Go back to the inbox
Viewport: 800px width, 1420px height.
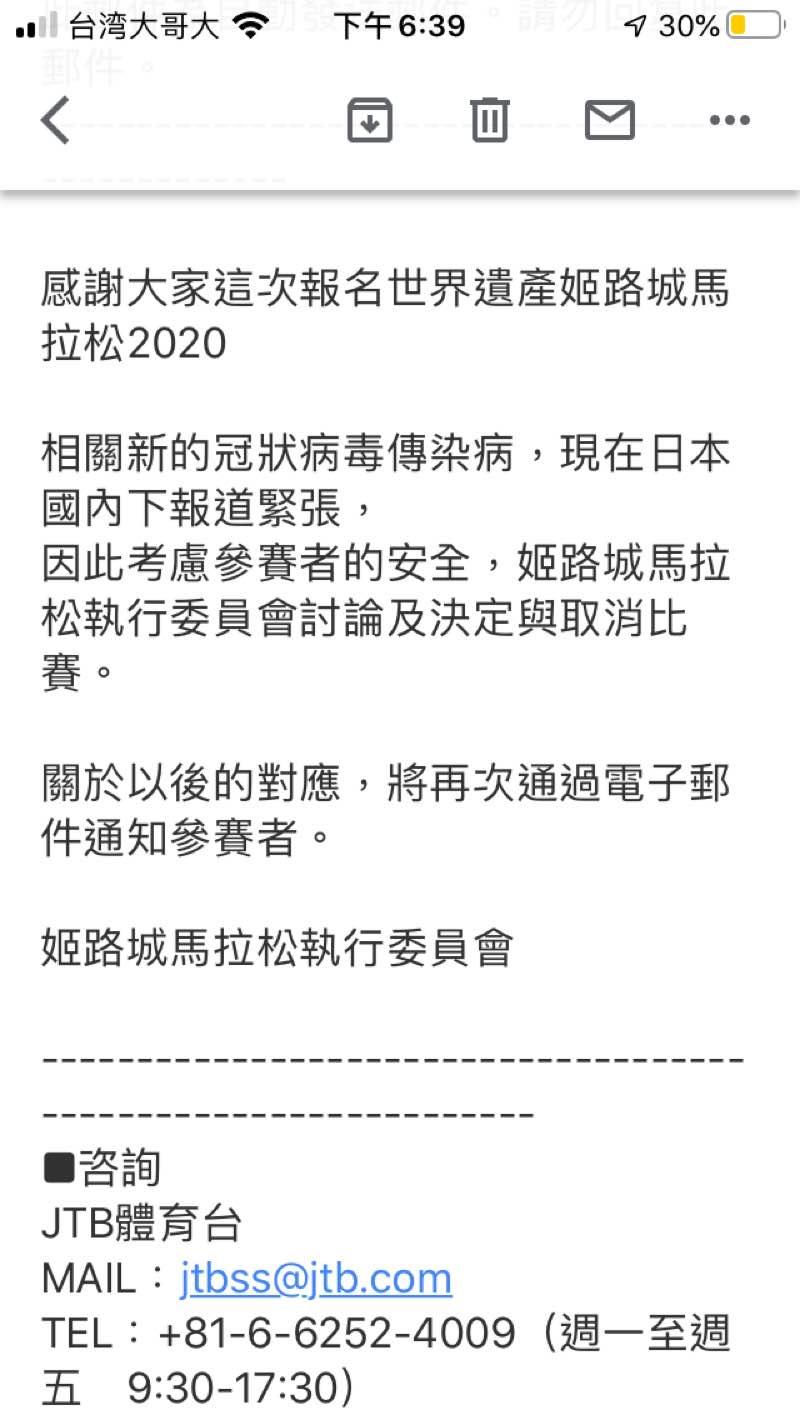pos(56,122)
